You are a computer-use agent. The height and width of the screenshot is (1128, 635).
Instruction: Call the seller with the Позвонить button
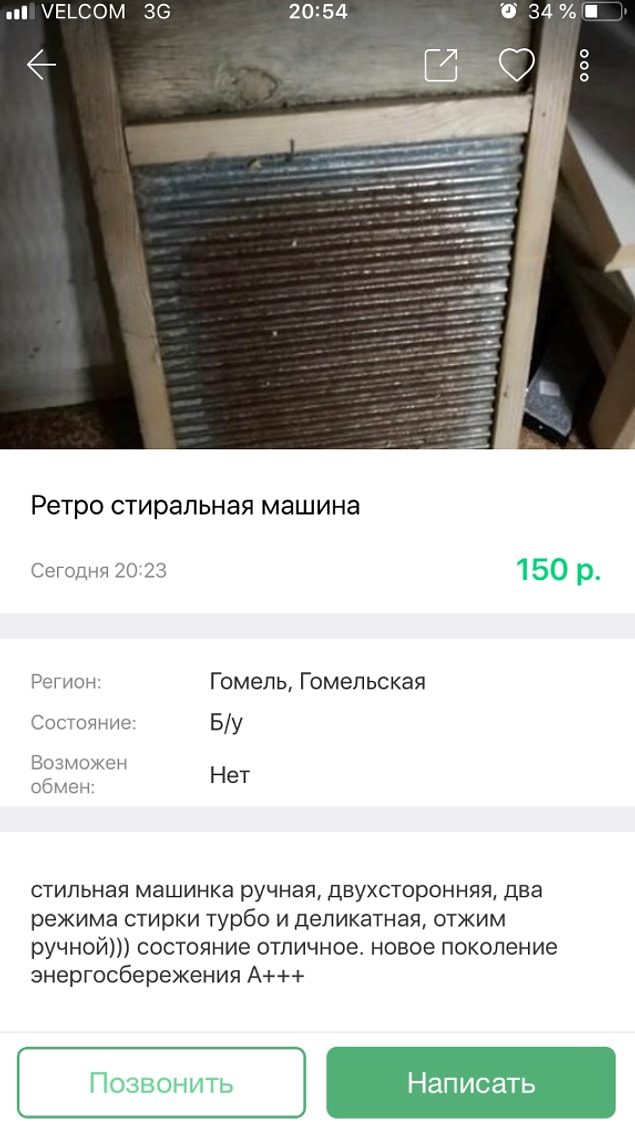[161, 1082]
